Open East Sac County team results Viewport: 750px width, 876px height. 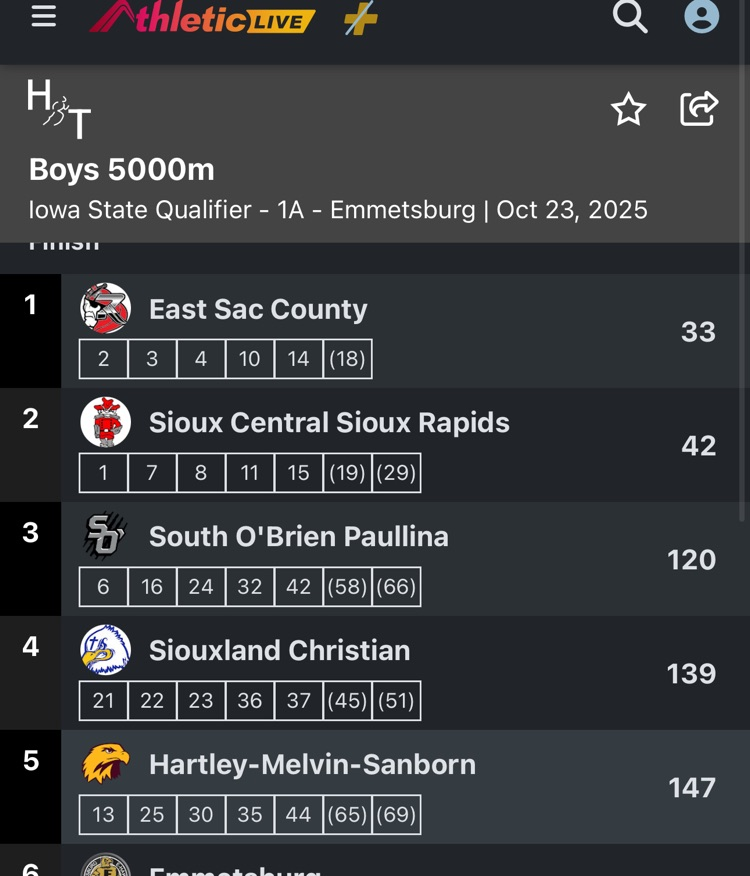258,310
